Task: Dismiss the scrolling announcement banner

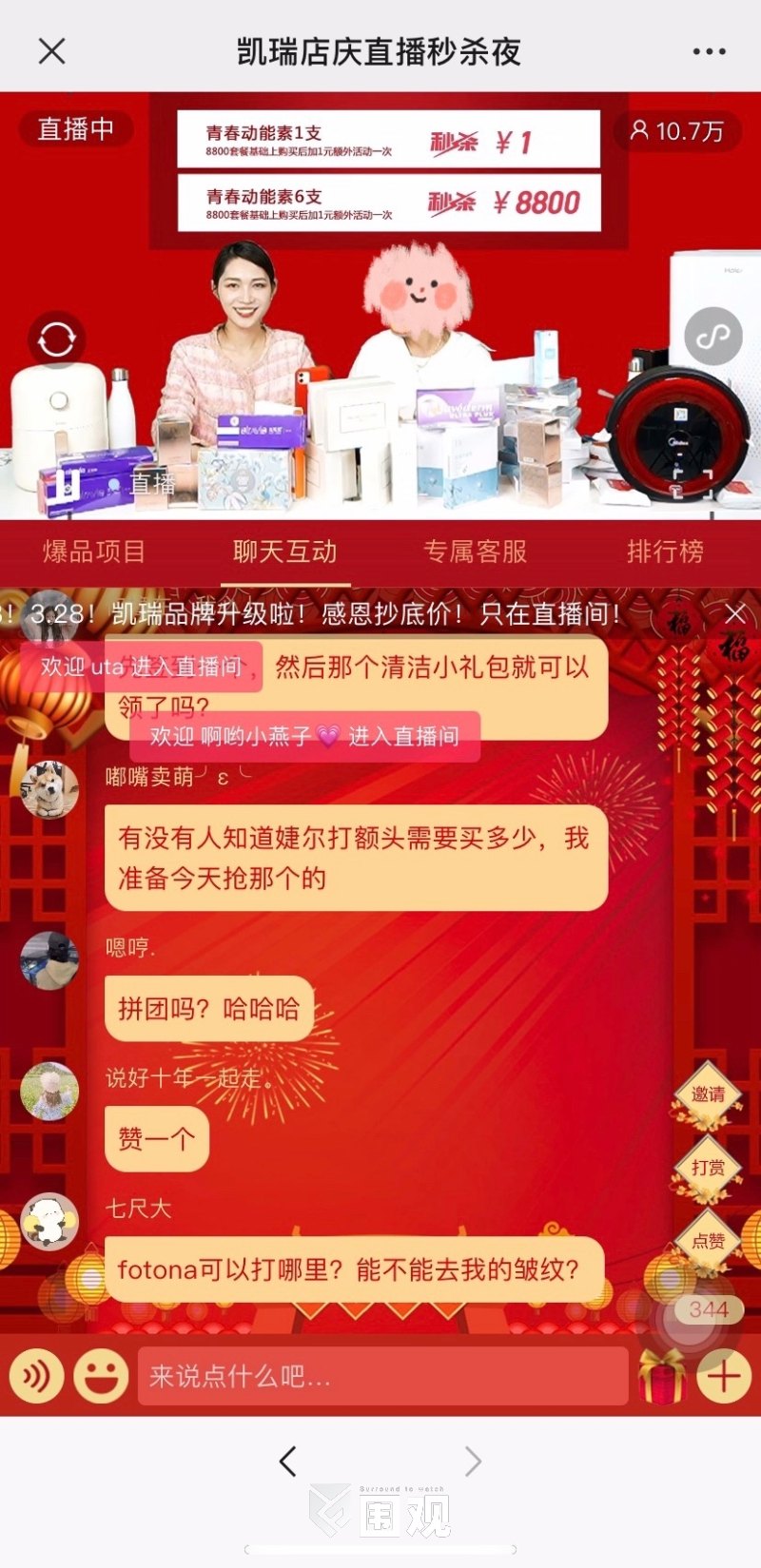Action: click(734, 613)
